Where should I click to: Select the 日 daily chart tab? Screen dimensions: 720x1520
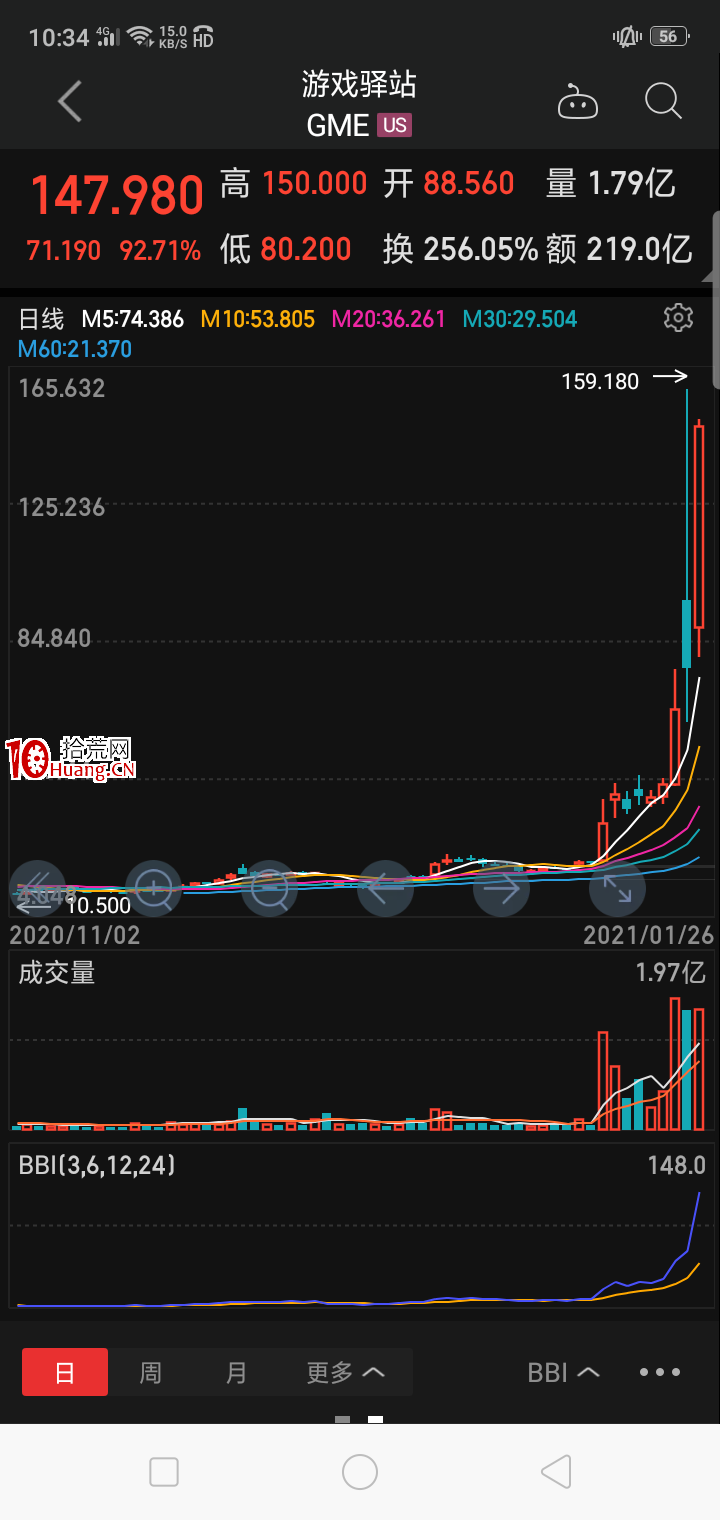(x=65, y=1372)
